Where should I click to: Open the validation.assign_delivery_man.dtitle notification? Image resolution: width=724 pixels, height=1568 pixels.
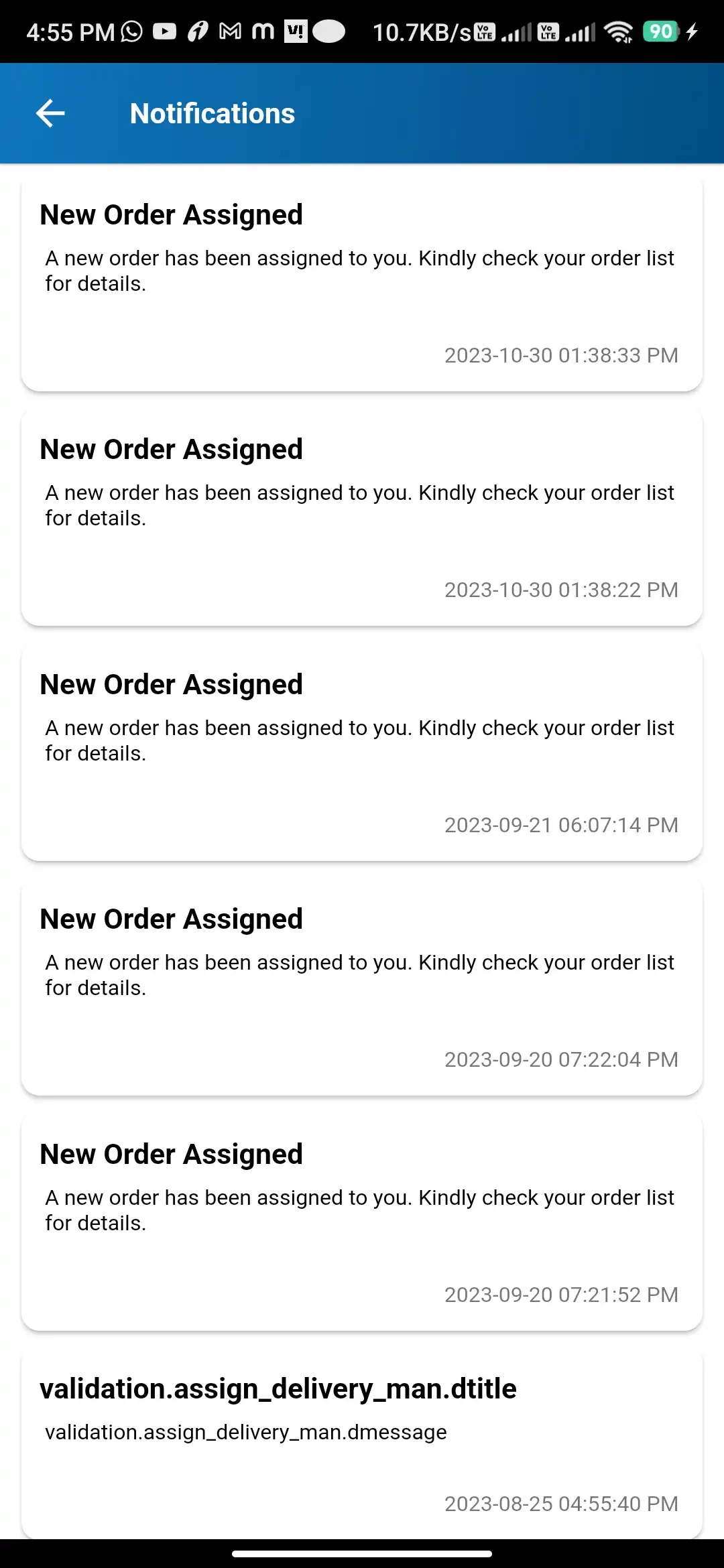tap(362, 1441)
